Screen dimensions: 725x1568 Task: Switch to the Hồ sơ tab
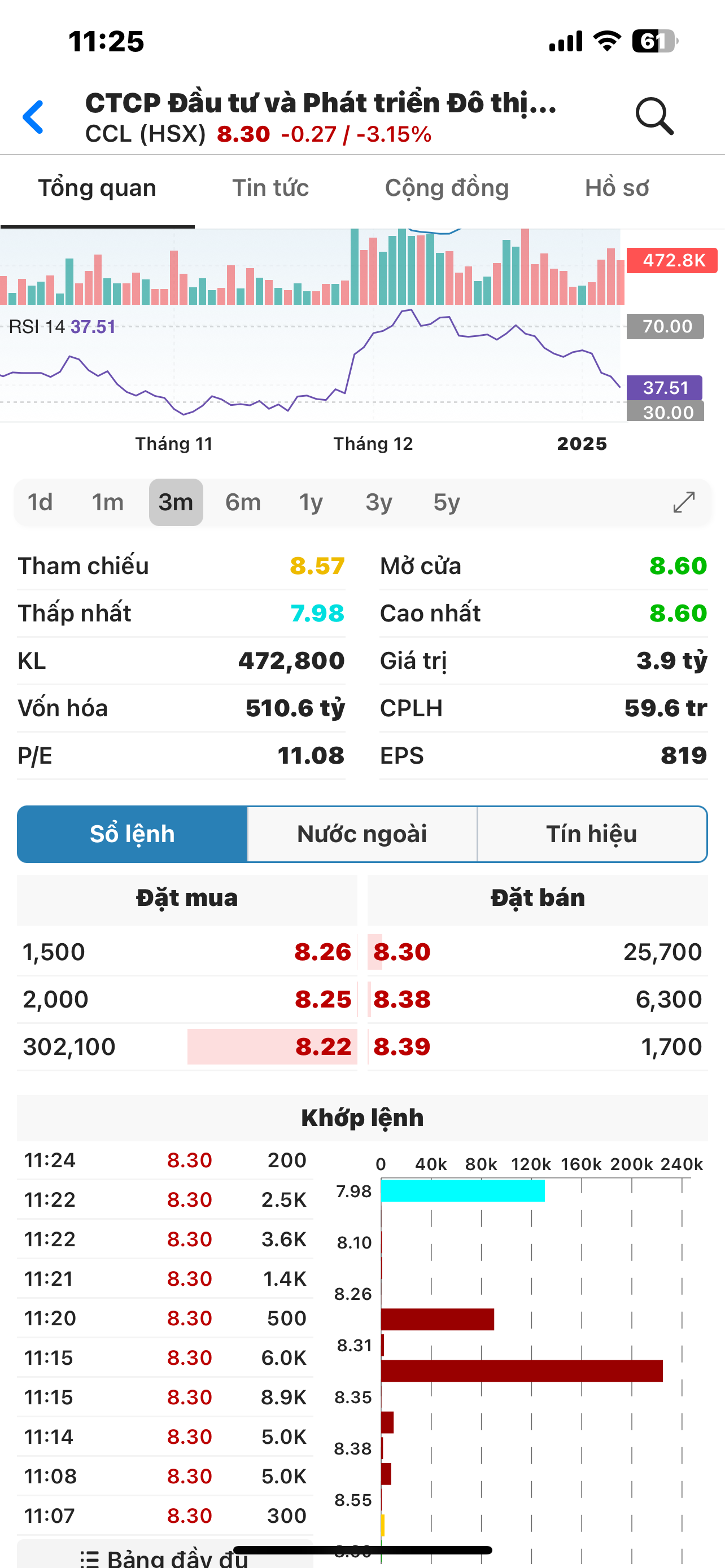(616, 188)
